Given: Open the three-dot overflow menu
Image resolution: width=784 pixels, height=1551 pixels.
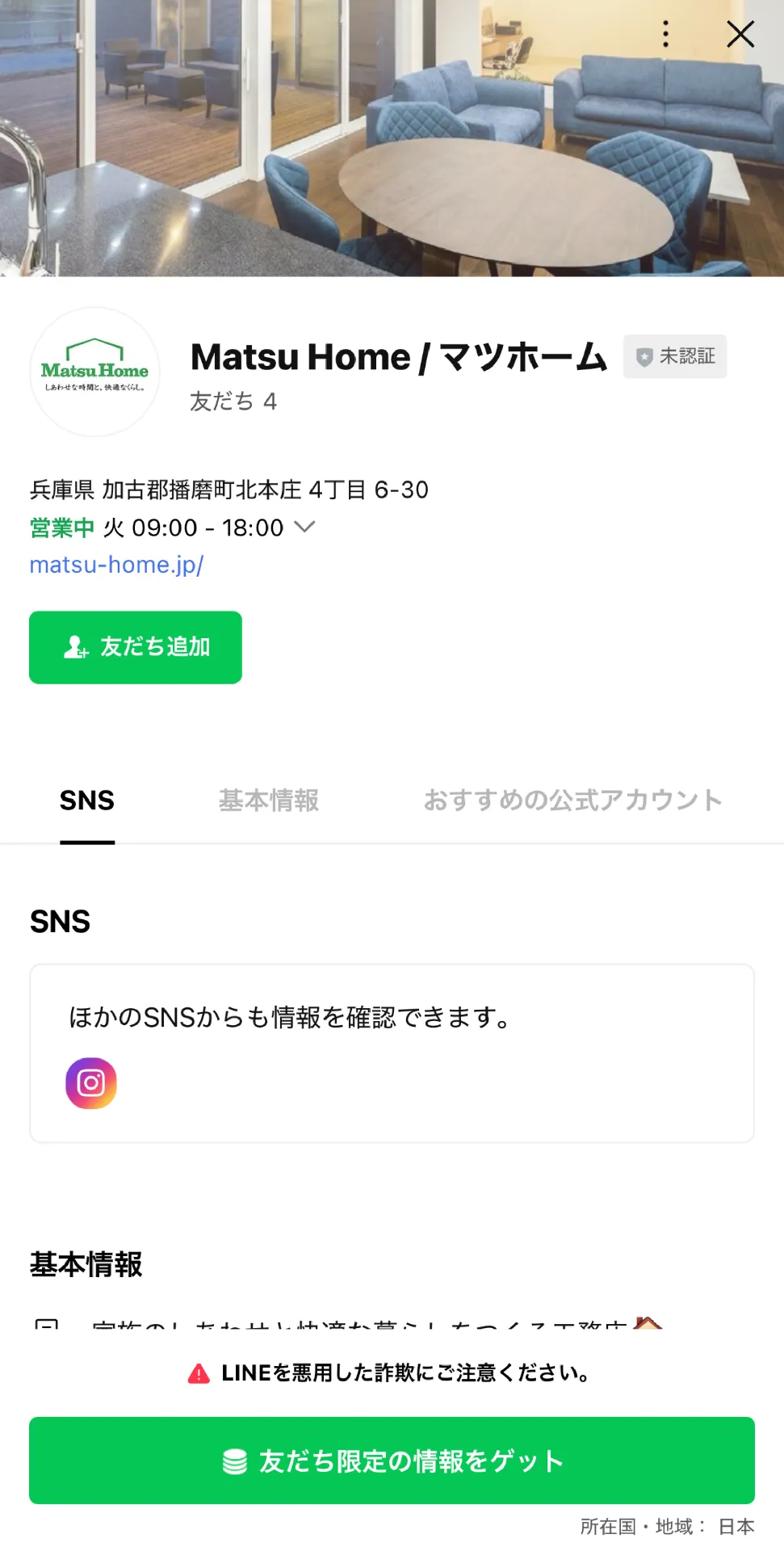Looking at the screenshot, I should pos(665,34).
